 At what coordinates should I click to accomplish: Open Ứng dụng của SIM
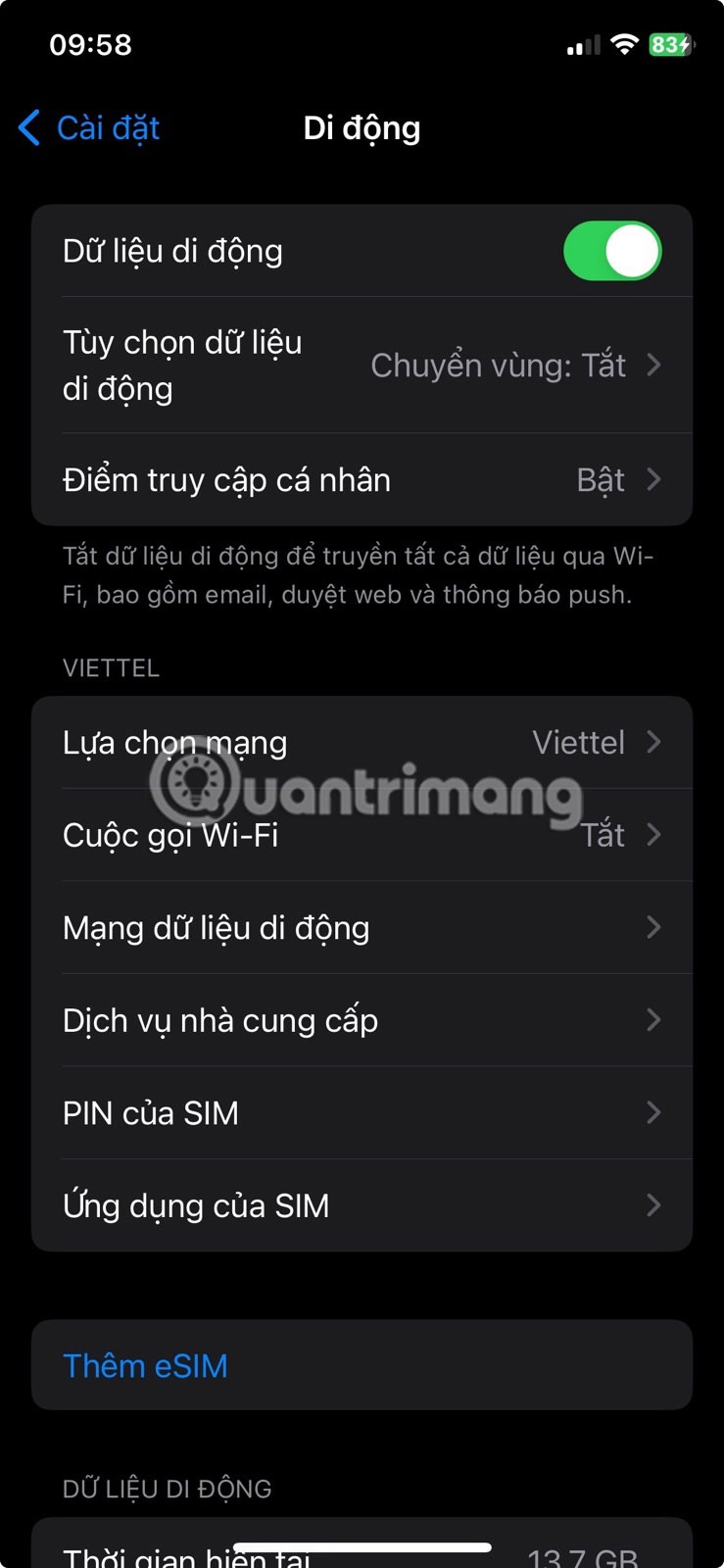pos(362,1205)
